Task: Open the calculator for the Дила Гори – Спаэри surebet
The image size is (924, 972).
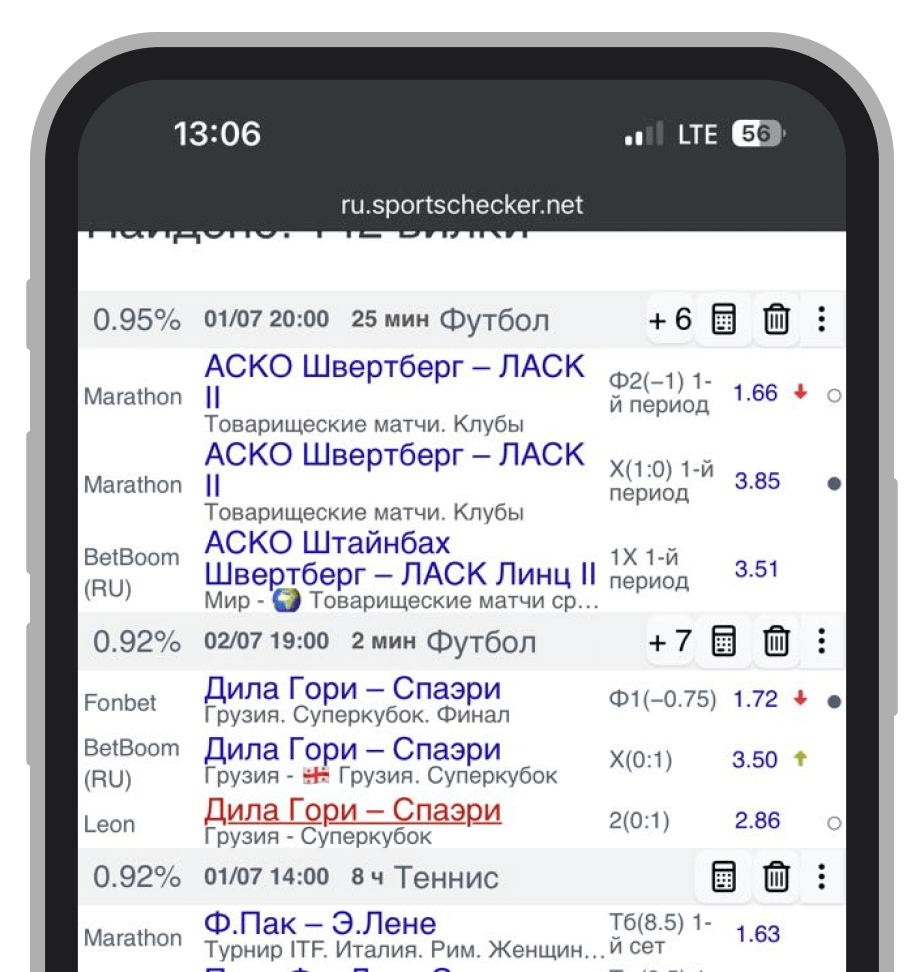Action: point(723,641)
